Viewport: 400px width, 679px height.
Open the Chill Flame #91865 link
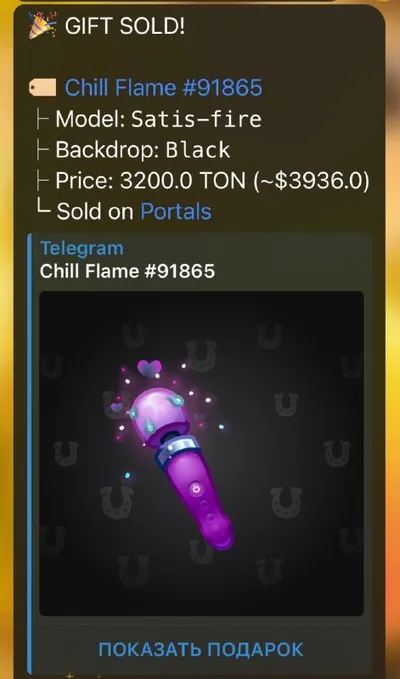pos(164,87)
